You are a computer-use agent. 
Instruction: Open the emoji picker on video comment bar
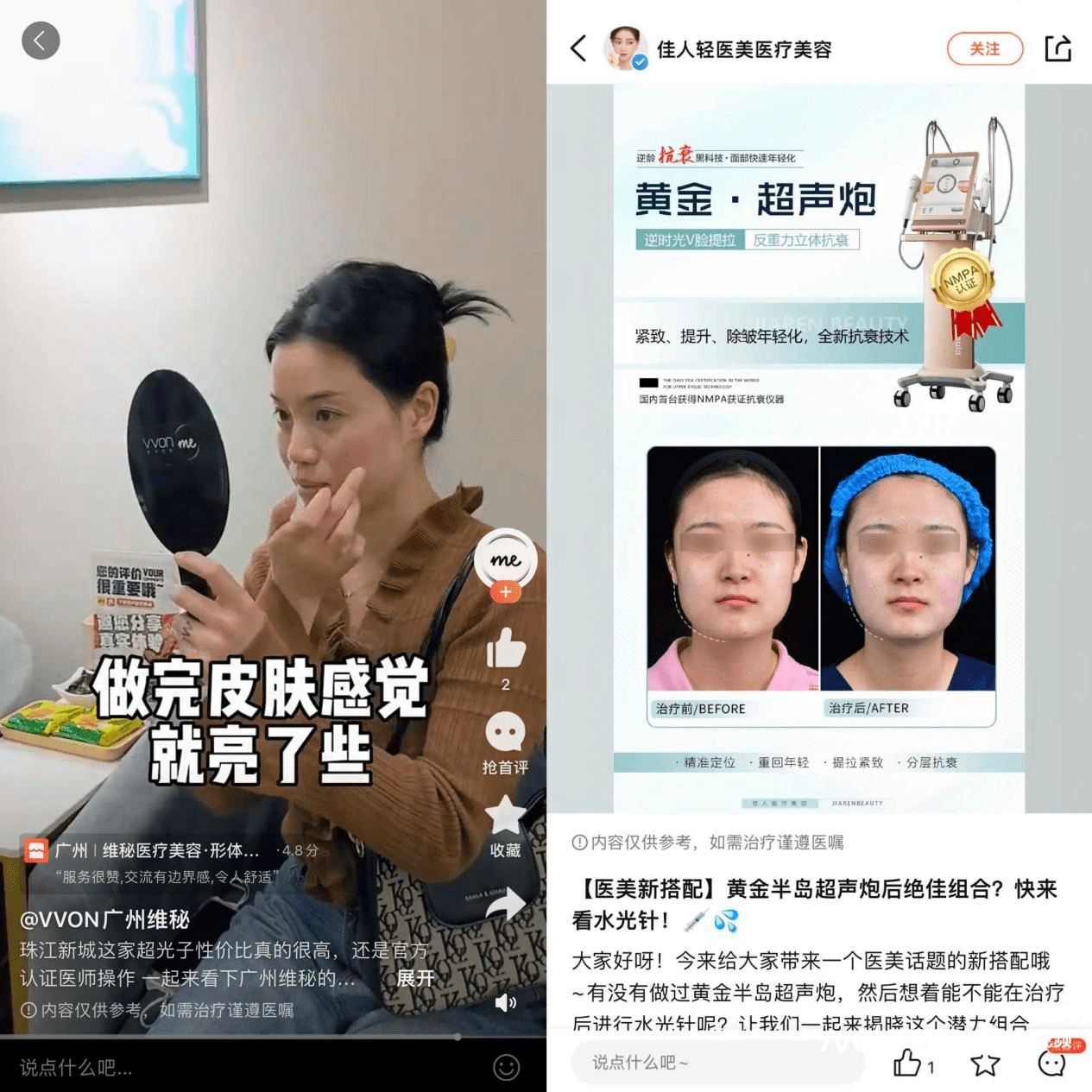pyautogui.click(x=506, y=1068)
